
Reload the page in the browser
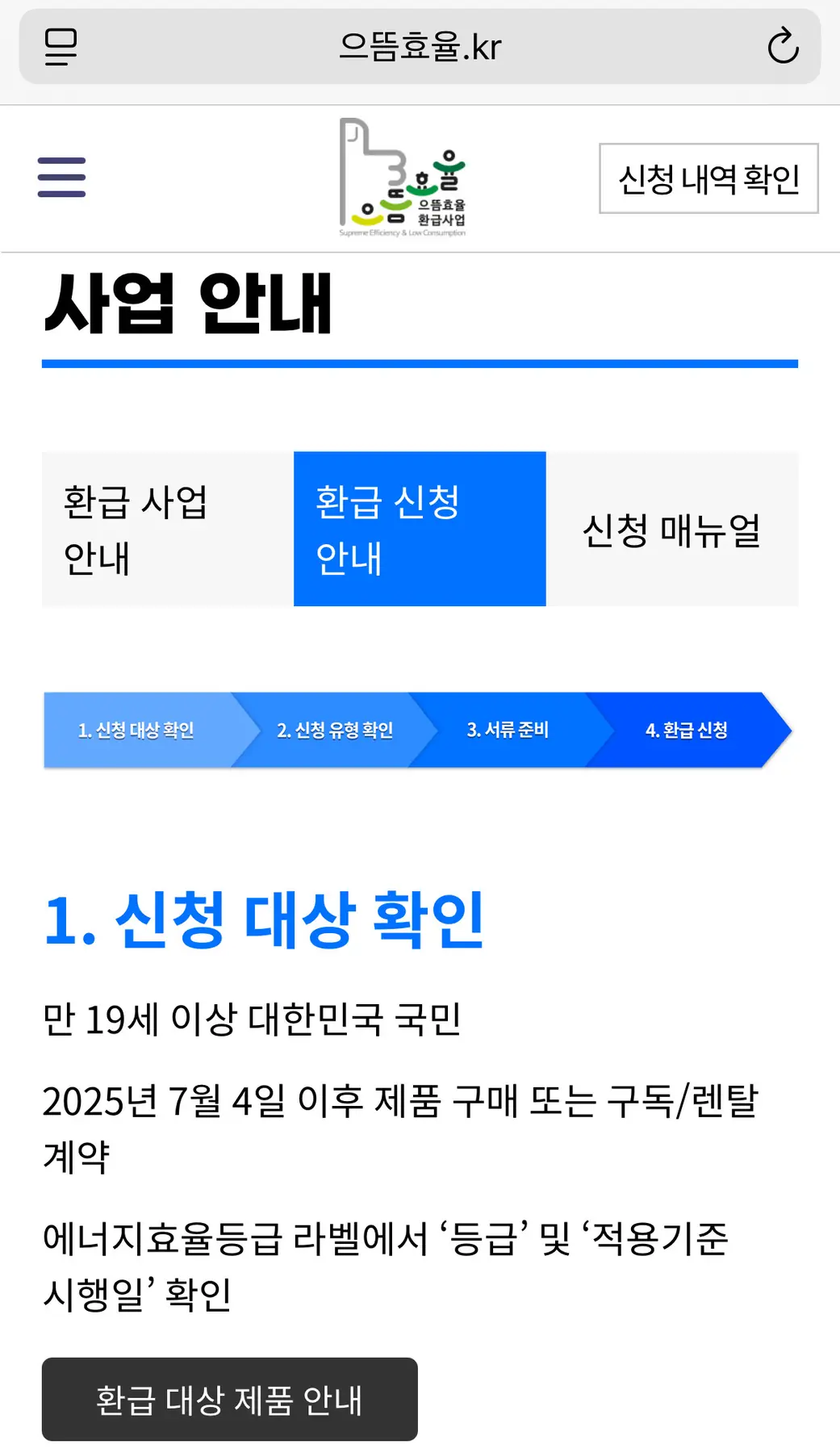783,46
